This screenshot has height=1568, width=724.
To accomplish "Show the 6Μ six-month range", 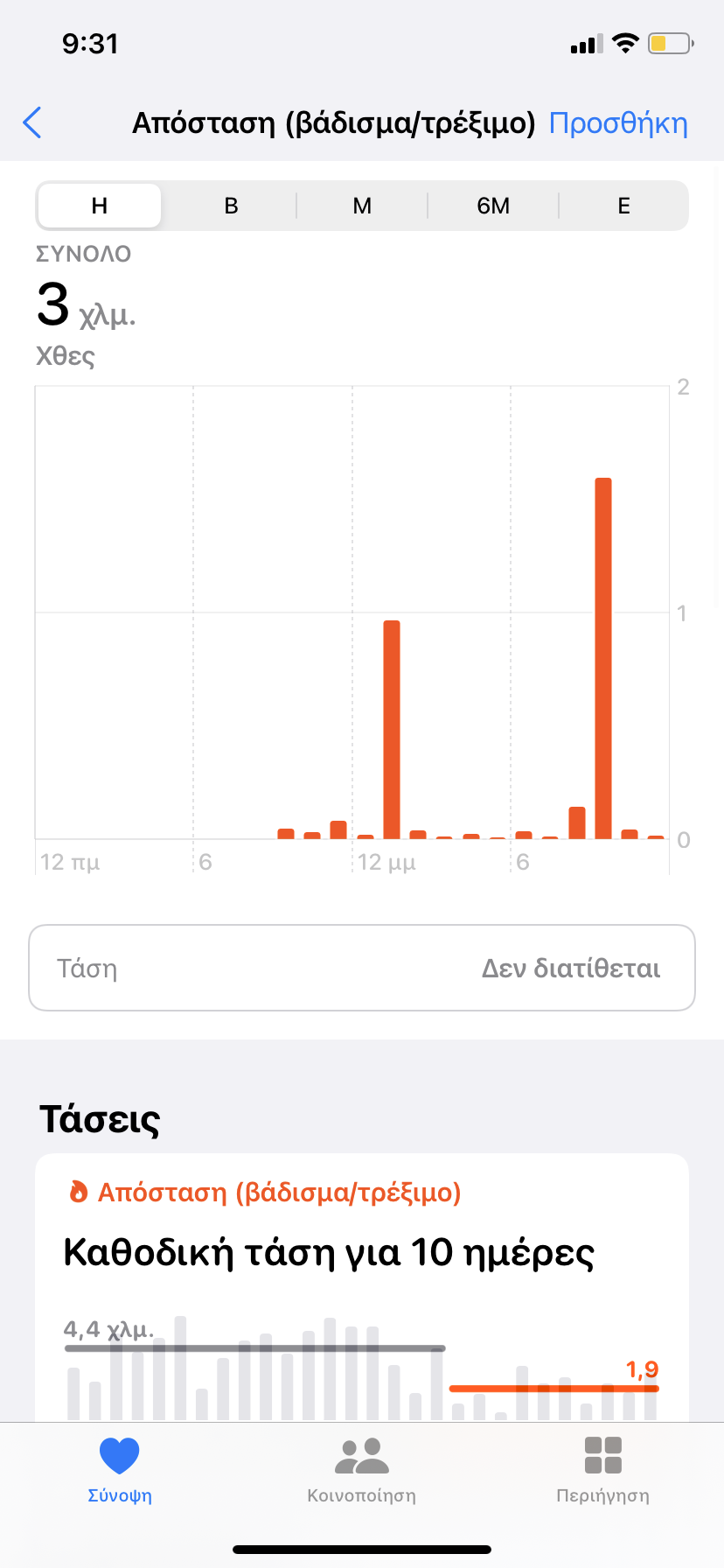I will 493,206.
